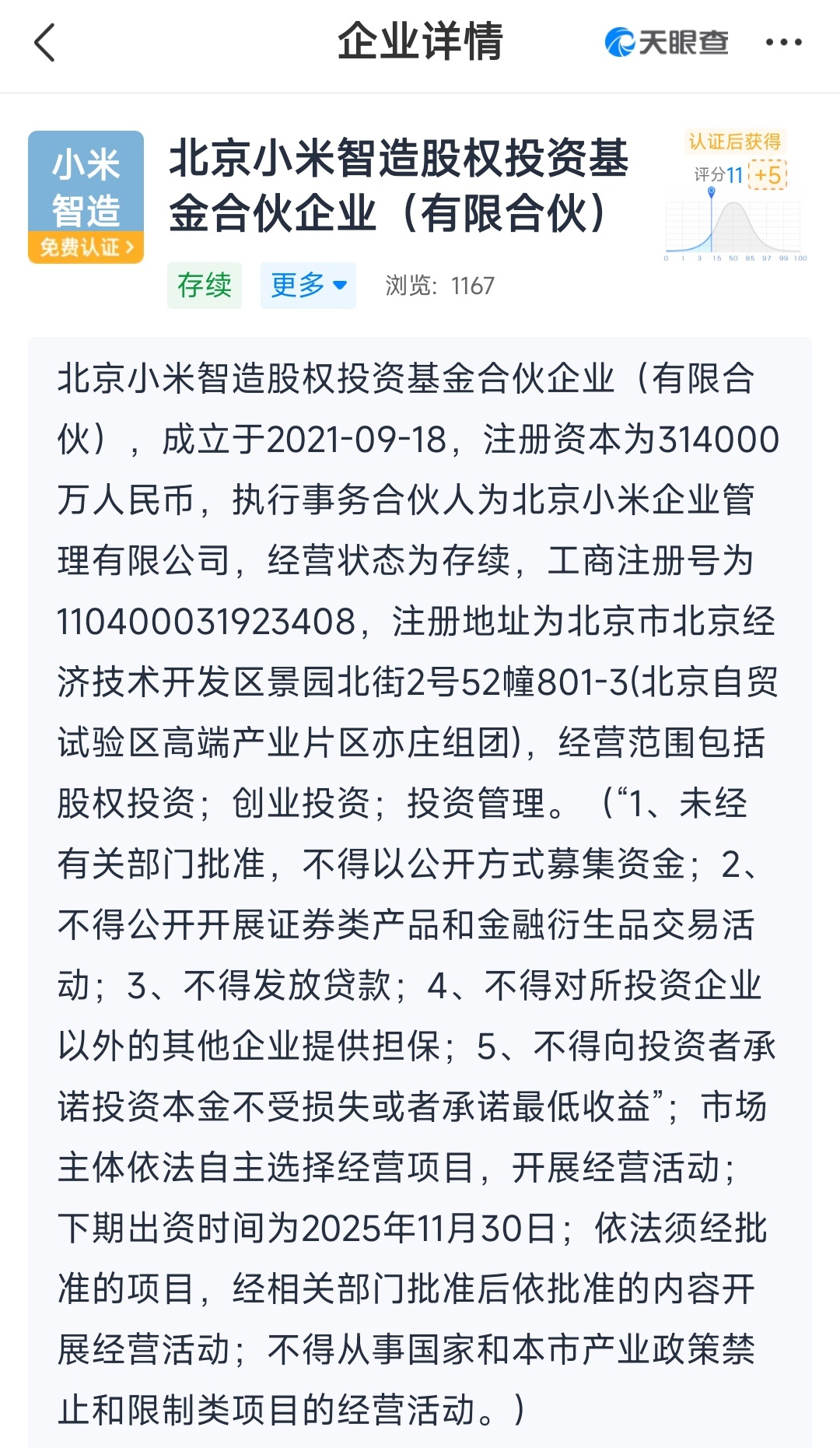Open the 认证后获得 score card
The image size is (840, 1448).
tap(736, 195)
